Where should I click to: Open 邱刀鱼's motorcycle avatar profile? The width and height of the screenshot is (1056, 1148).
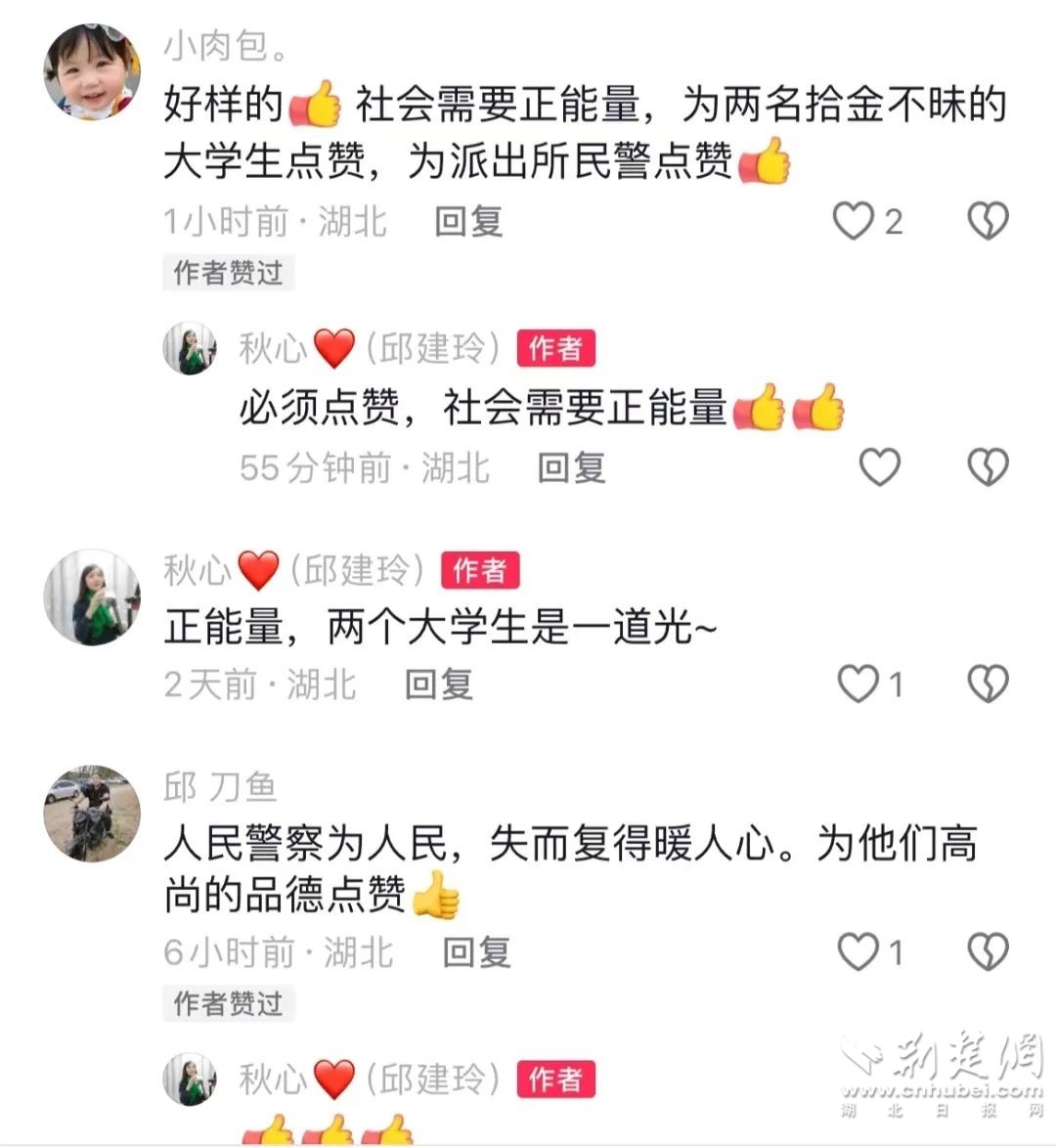92,814
